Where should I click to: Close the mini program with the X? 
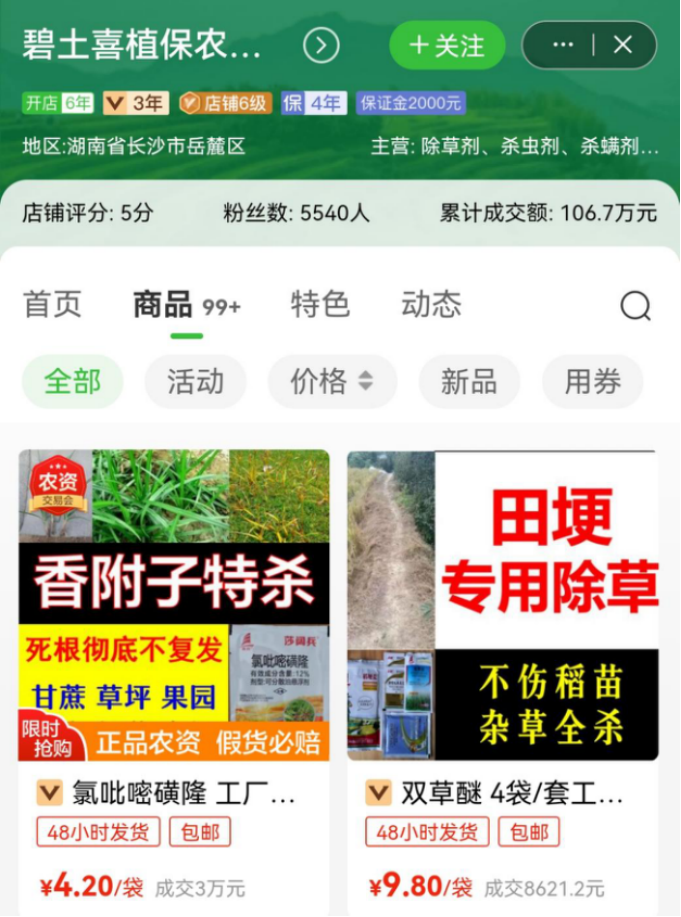(x=623, y=46)
